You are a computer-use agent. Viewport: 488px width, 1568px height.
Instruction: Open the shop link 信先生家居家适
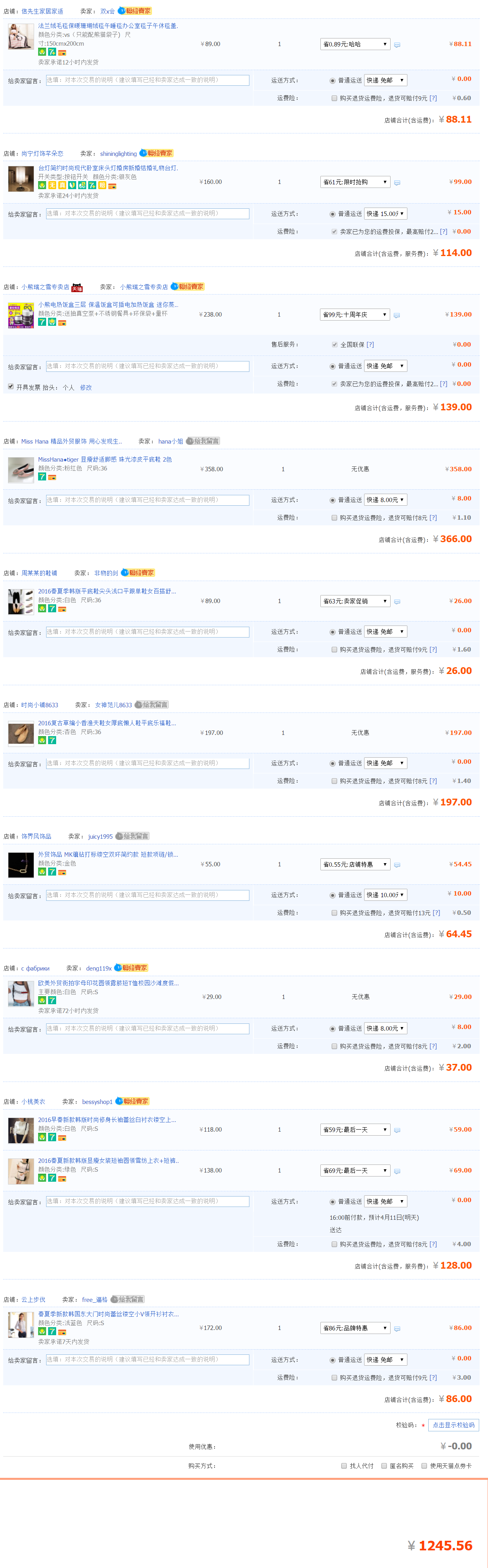point(42,12)
